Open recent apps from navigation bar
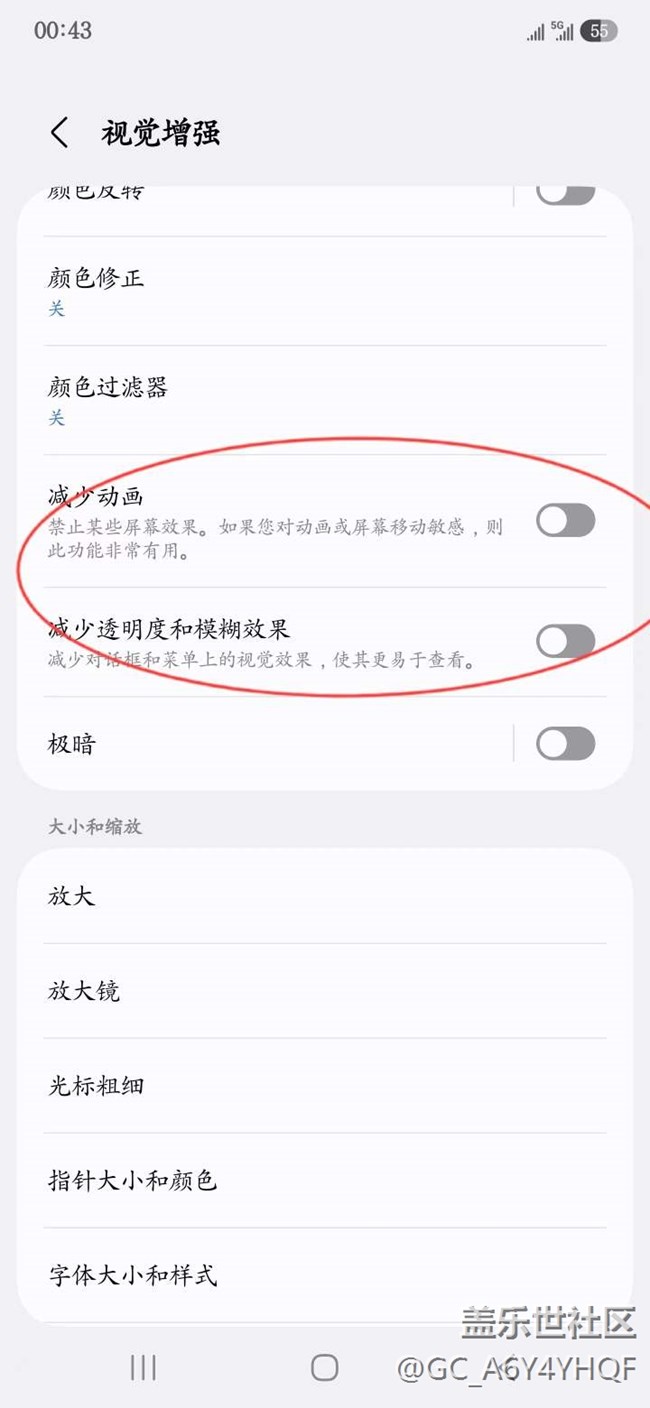 point(143,1368)
